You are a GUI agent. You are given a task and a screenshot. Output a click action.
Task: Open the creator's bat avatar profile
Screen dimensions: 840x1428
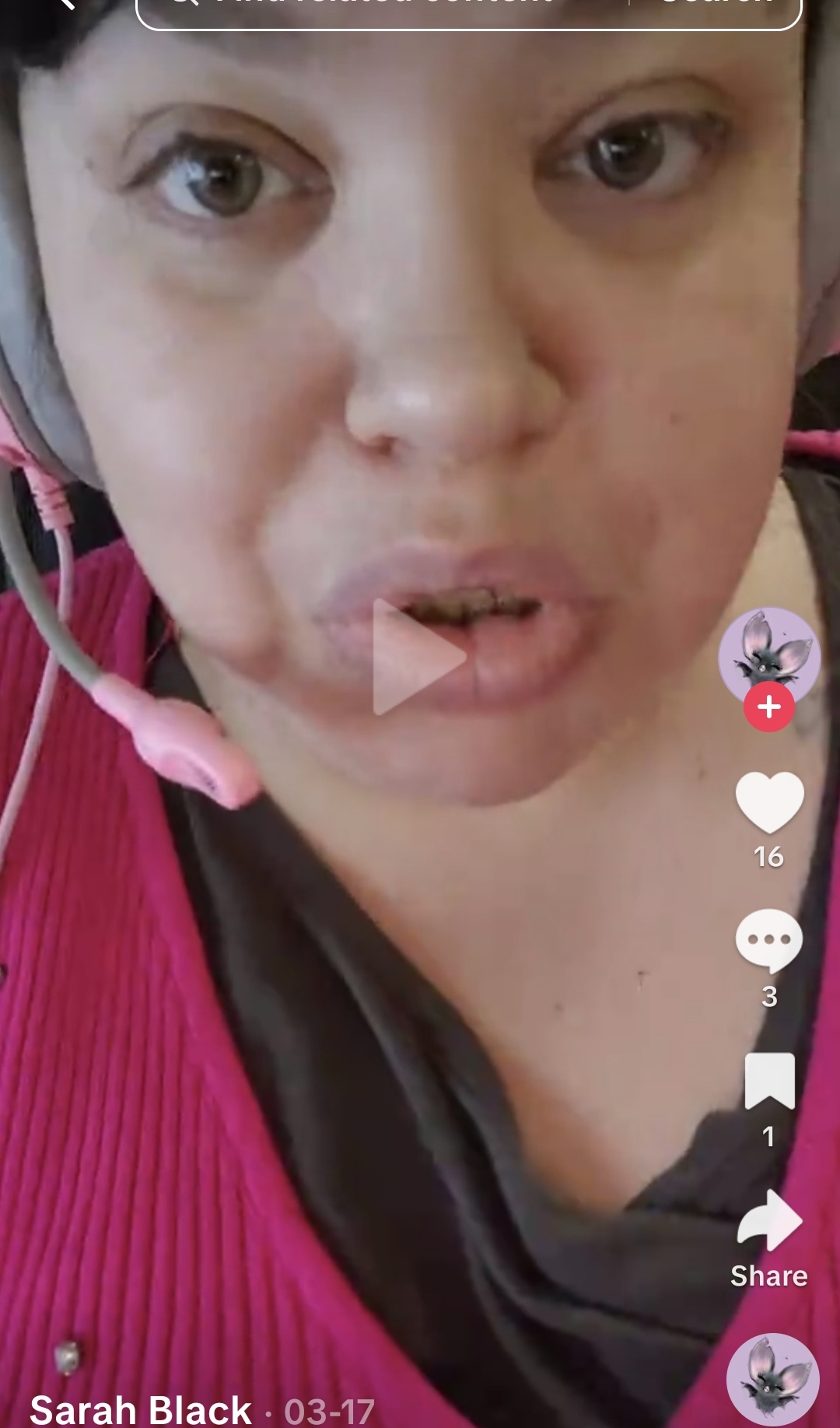pyautogui.click(x=768, y=654)
